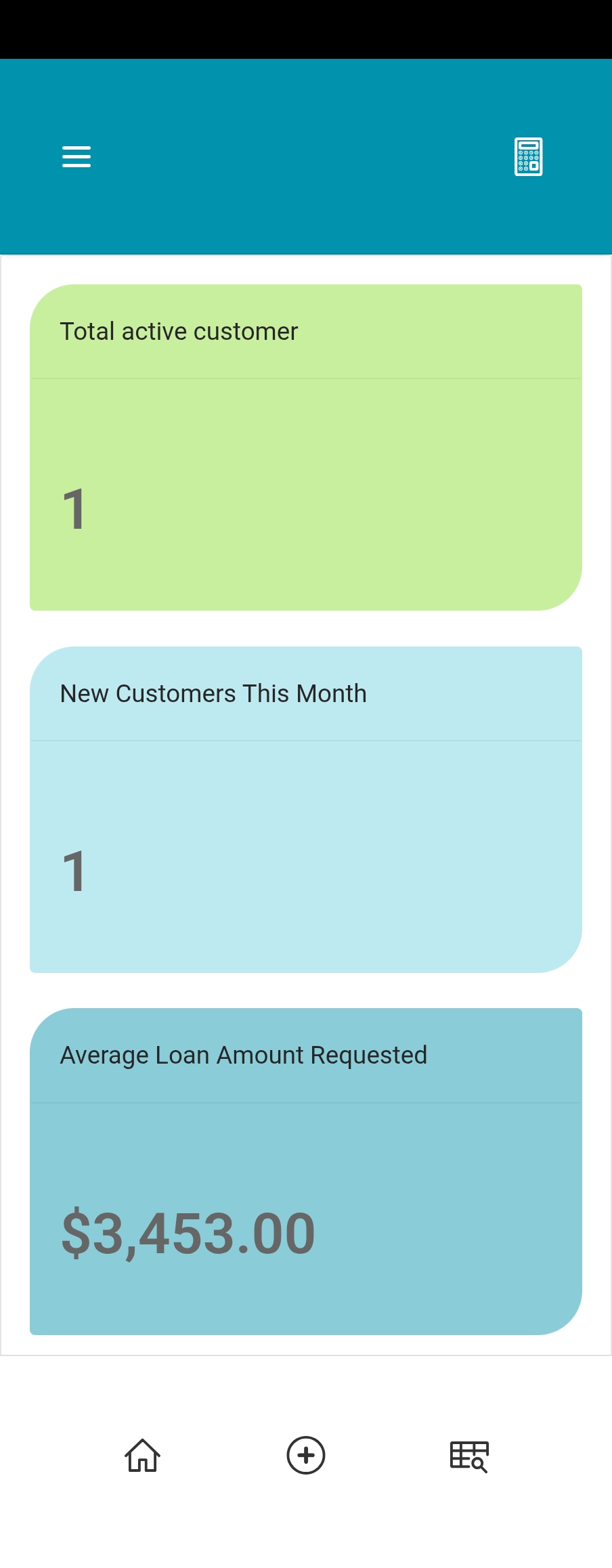Open the loan calculator icon

point(528,156)
